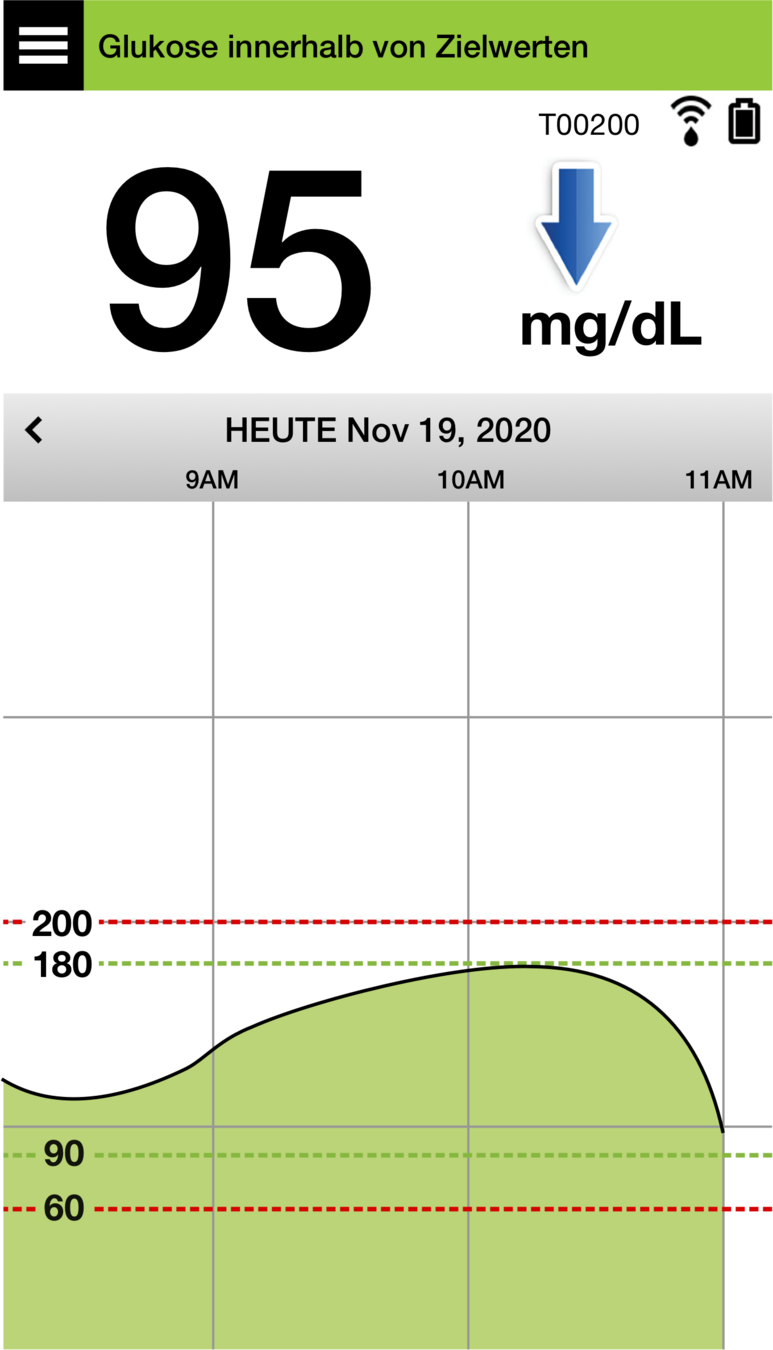Open the hamburger menu

[x=42, y=45]
